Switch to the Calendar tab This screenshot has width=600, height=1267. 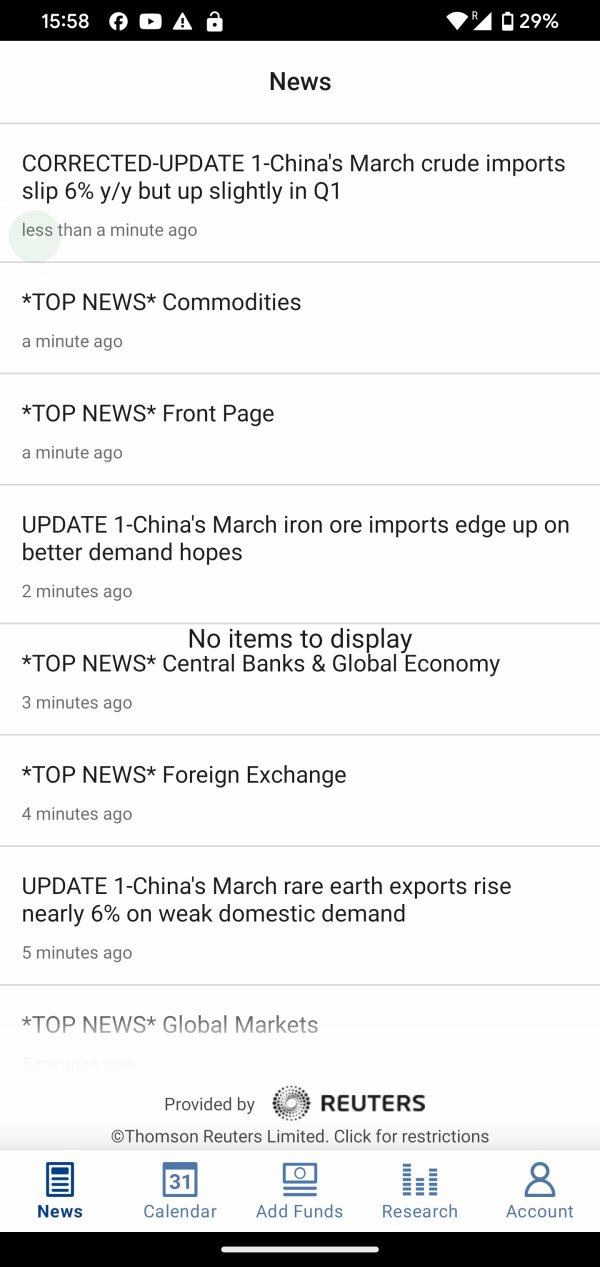coord(180,1191)
